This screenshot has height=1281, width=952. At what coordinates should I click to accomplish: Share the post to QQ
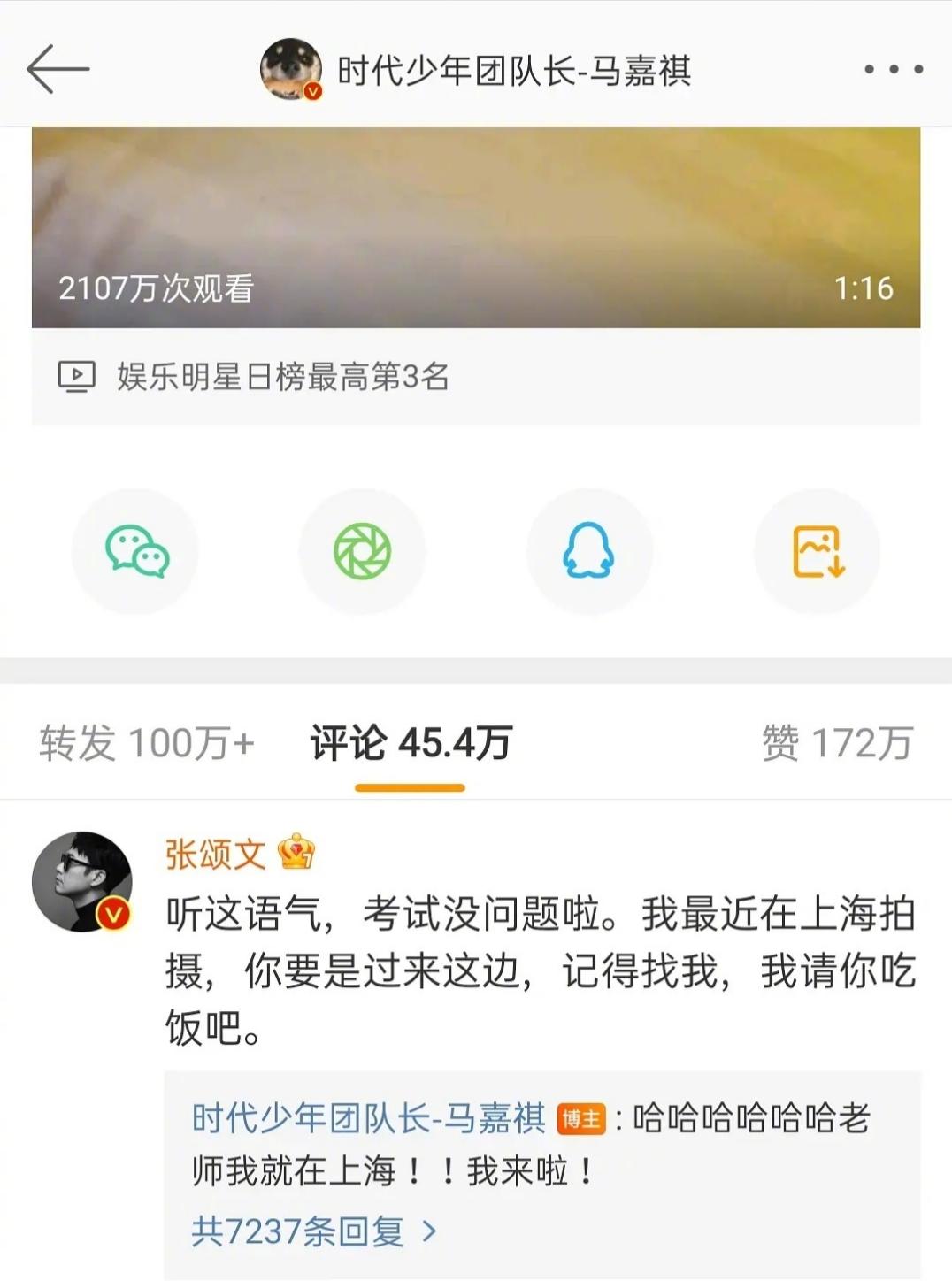pyautogui.click(x=589, y=550)
